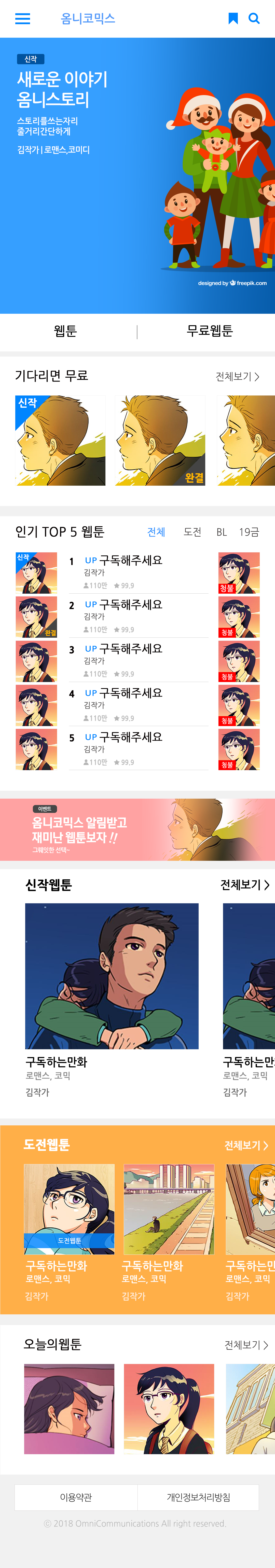The image size is (275, 1568).
Task: Filter TOP 5 by 19금
Action: [249, 532]
